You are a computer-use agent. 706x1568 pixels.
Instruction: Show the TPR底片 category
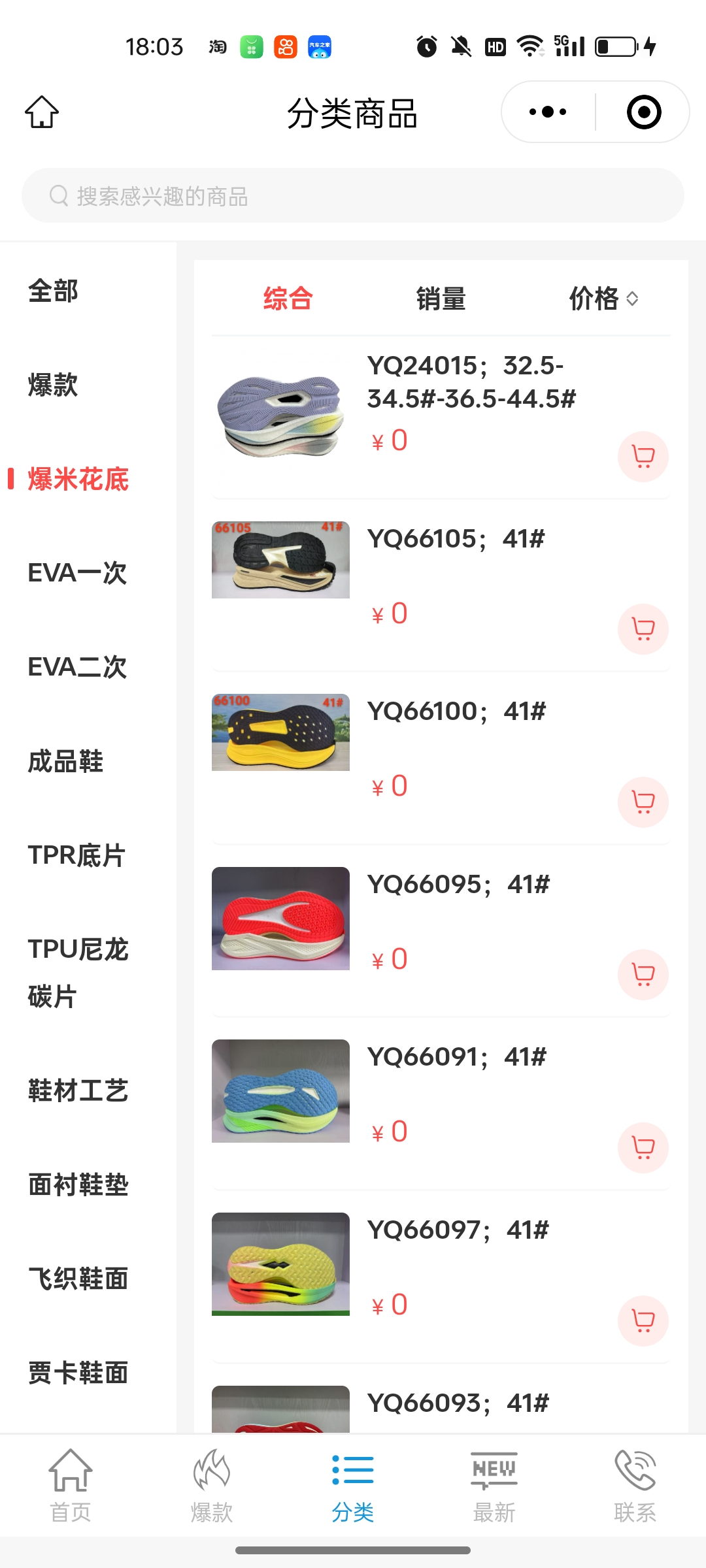tap(76, 855)
